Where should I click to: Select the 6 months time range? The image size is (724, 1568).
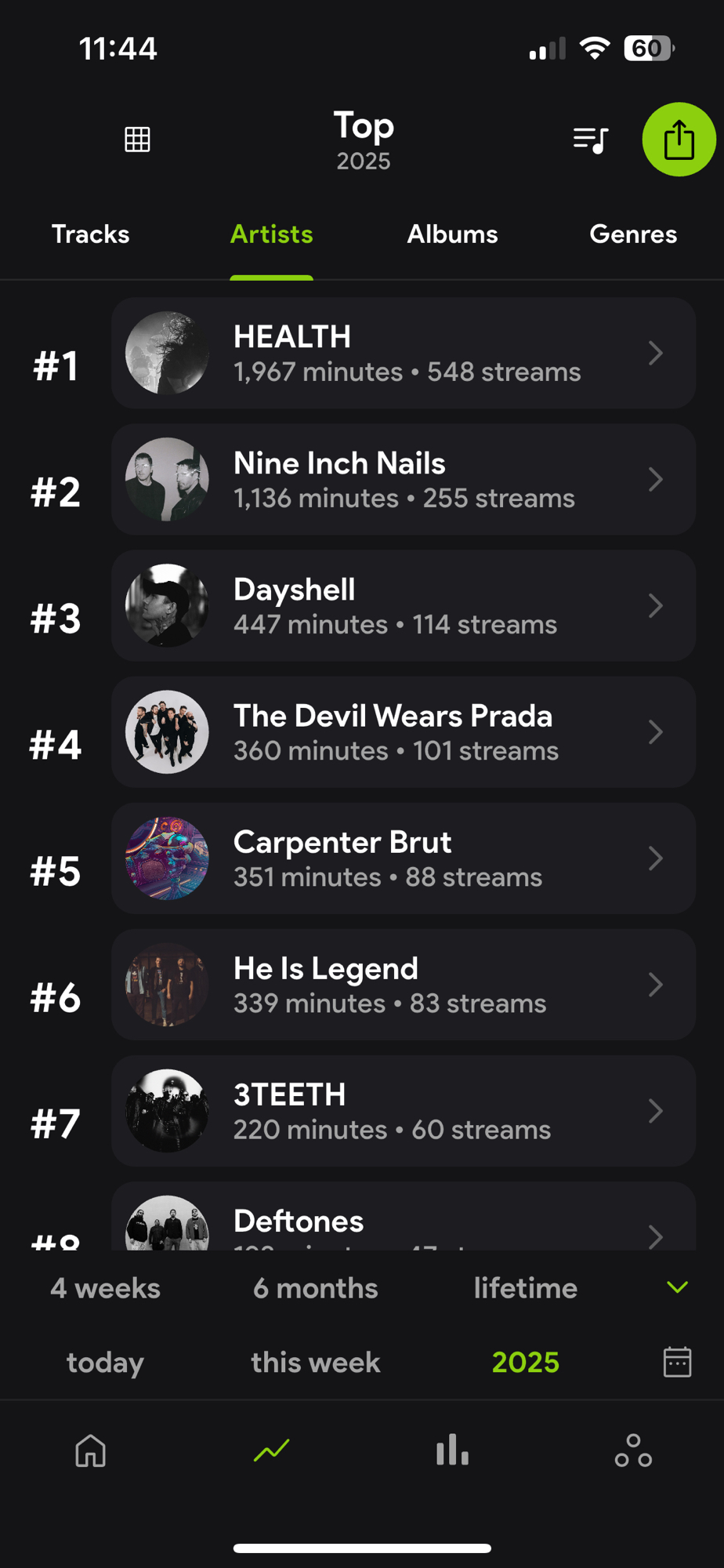click(x=315, y=1288)
